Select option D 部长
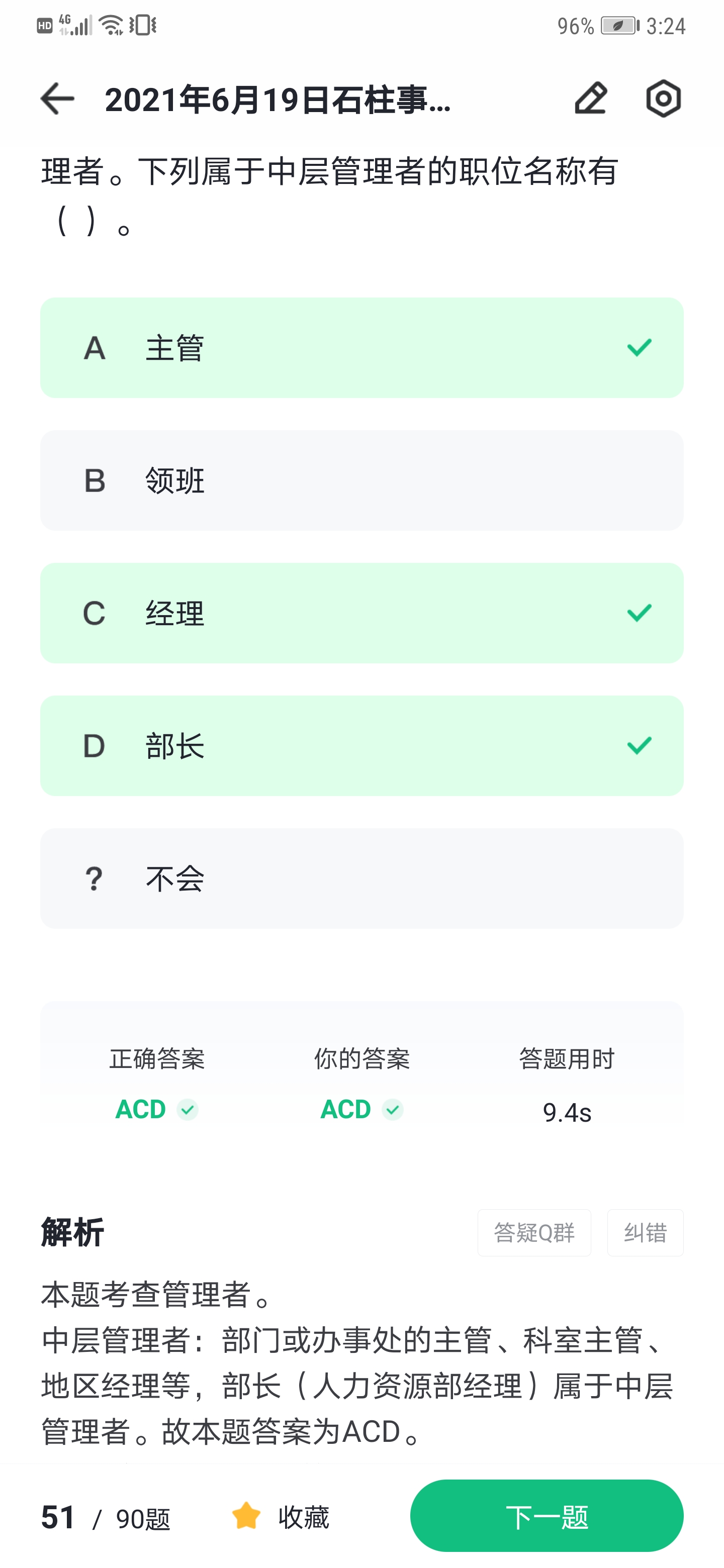The image size is (724, 1568). [x=361, y=746]
